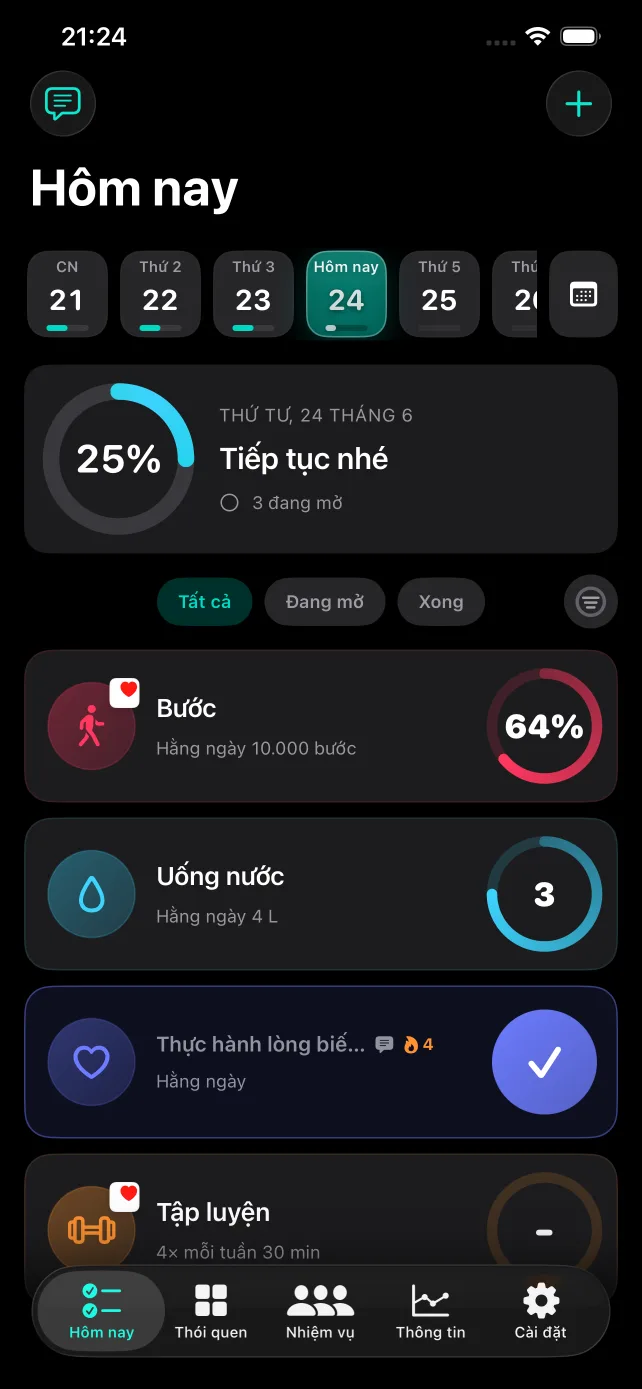Open the Tiếp tục nhé progress card
The height and width of the screenshot is (1389, 642).
coord(321,459)
